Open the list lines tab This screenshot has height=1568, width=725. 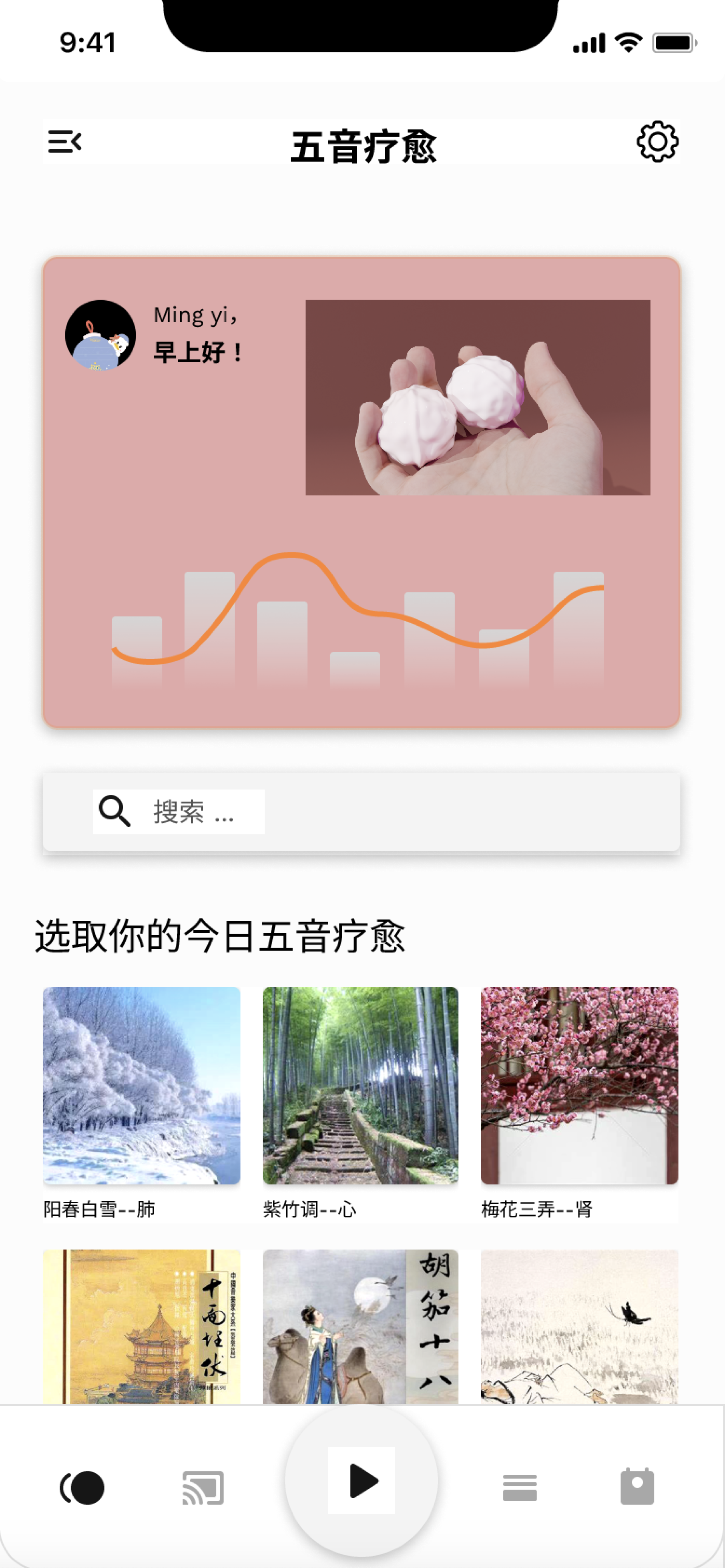pyautogui.click(x=520, y=1488)
